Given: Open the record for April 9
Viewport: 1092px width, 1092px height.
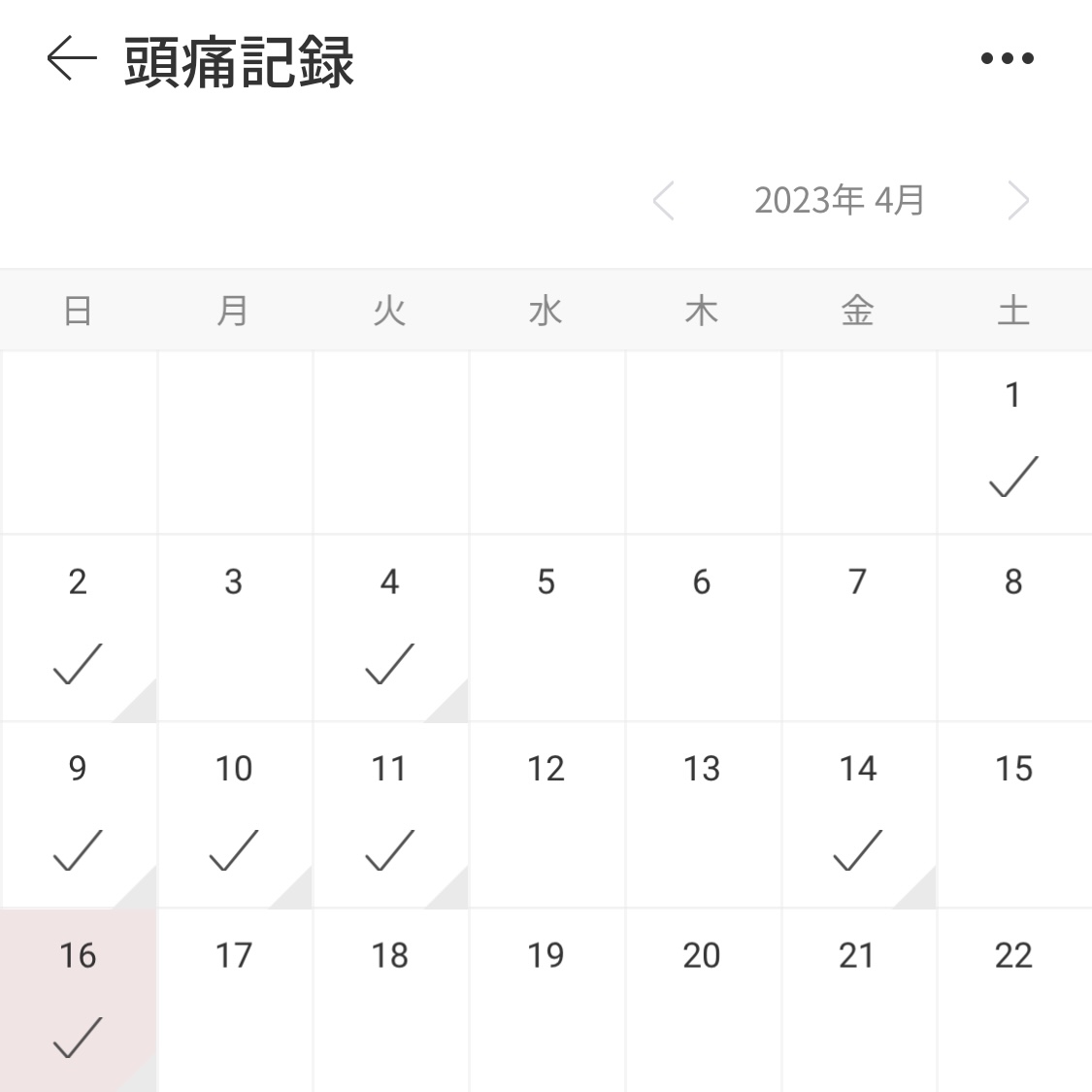Looking at the screenshot, I should coord(78,813).
